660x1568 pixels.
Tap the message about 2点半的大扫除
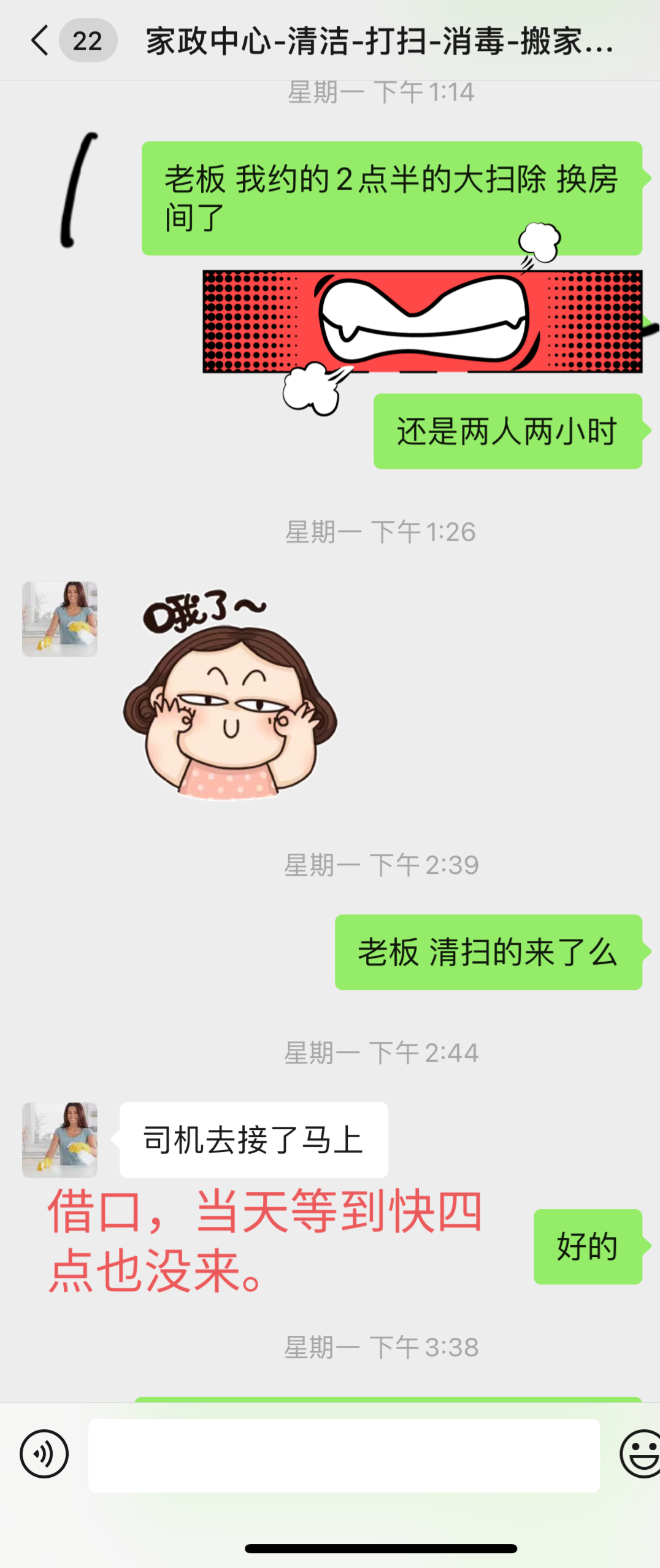393,198
